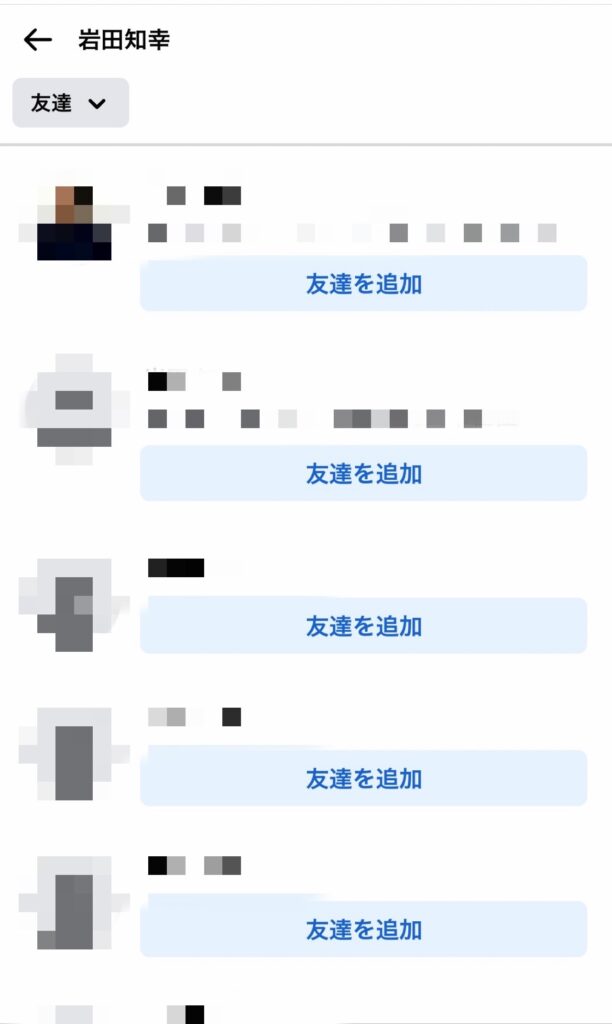Expand the 友達 filter dropdown
This screenshot has width=612, height=1024.
(70, 103)
